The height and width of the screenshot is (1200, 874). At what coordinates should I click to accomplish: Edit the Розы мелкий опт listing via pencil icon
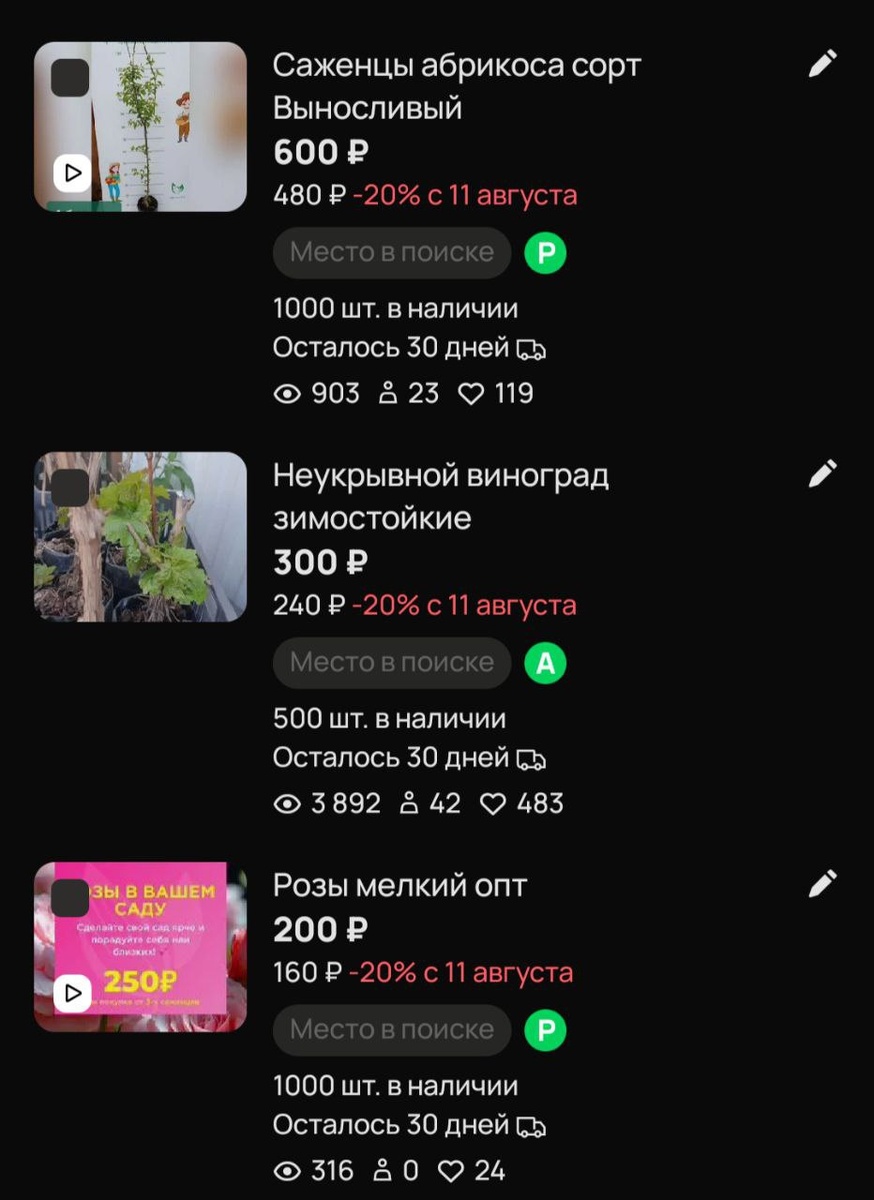(822, 881)
